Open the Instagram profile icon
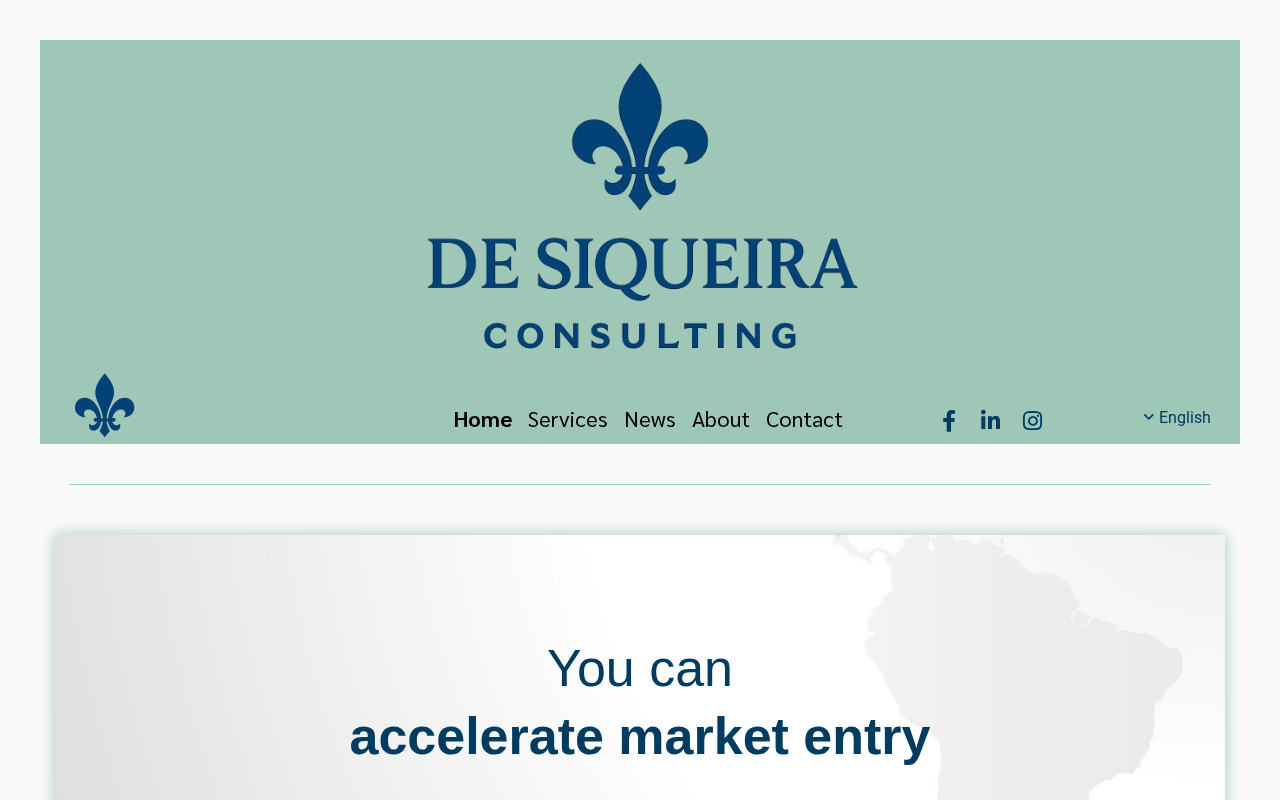 coord(1032,421)
